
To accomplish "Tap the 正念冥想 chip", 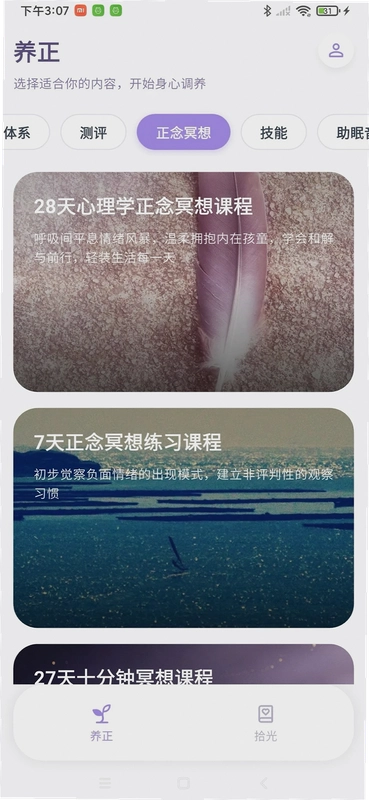I will click(184, 133).
